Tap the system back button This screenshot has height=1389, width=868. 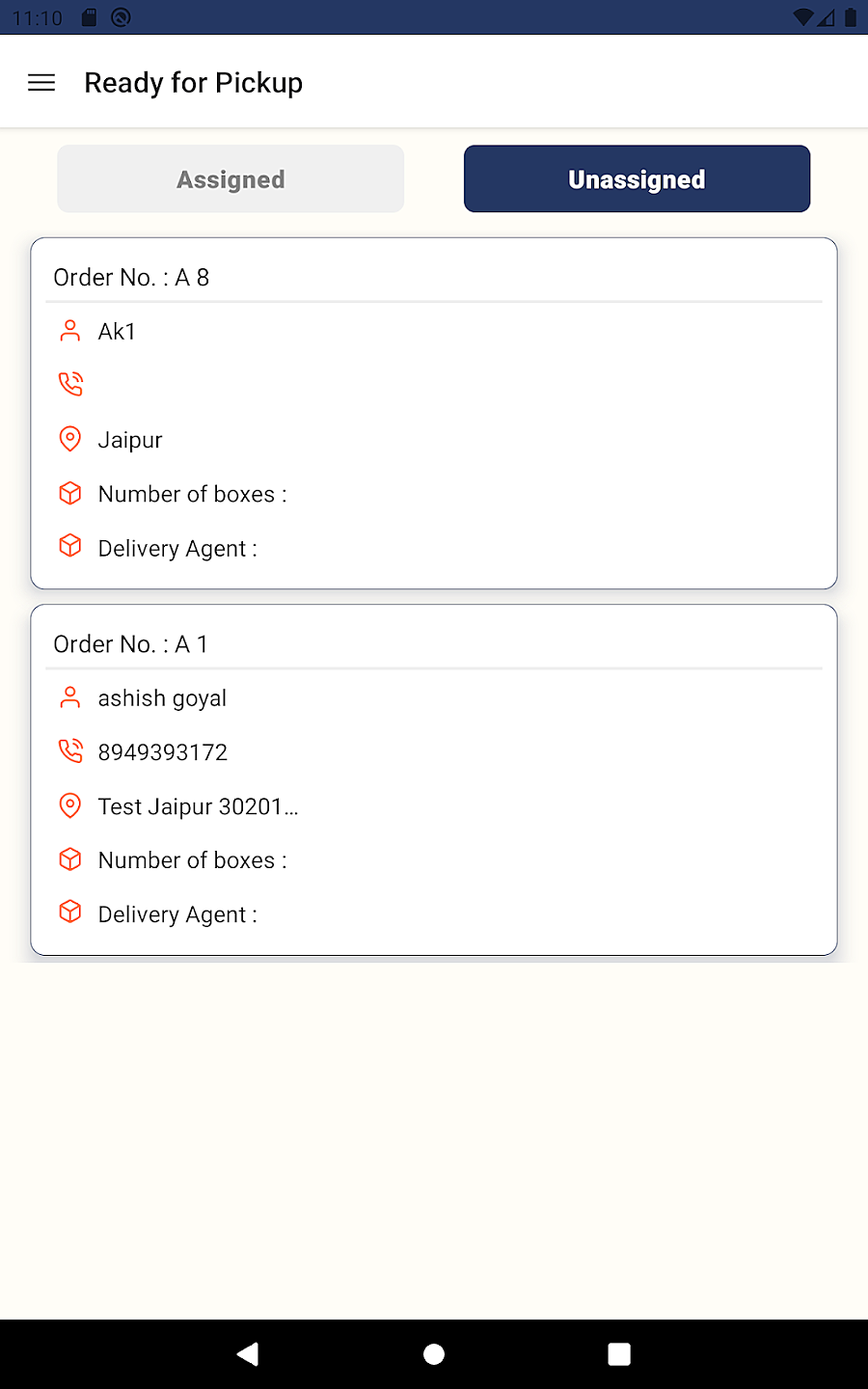pos(248,1354)
